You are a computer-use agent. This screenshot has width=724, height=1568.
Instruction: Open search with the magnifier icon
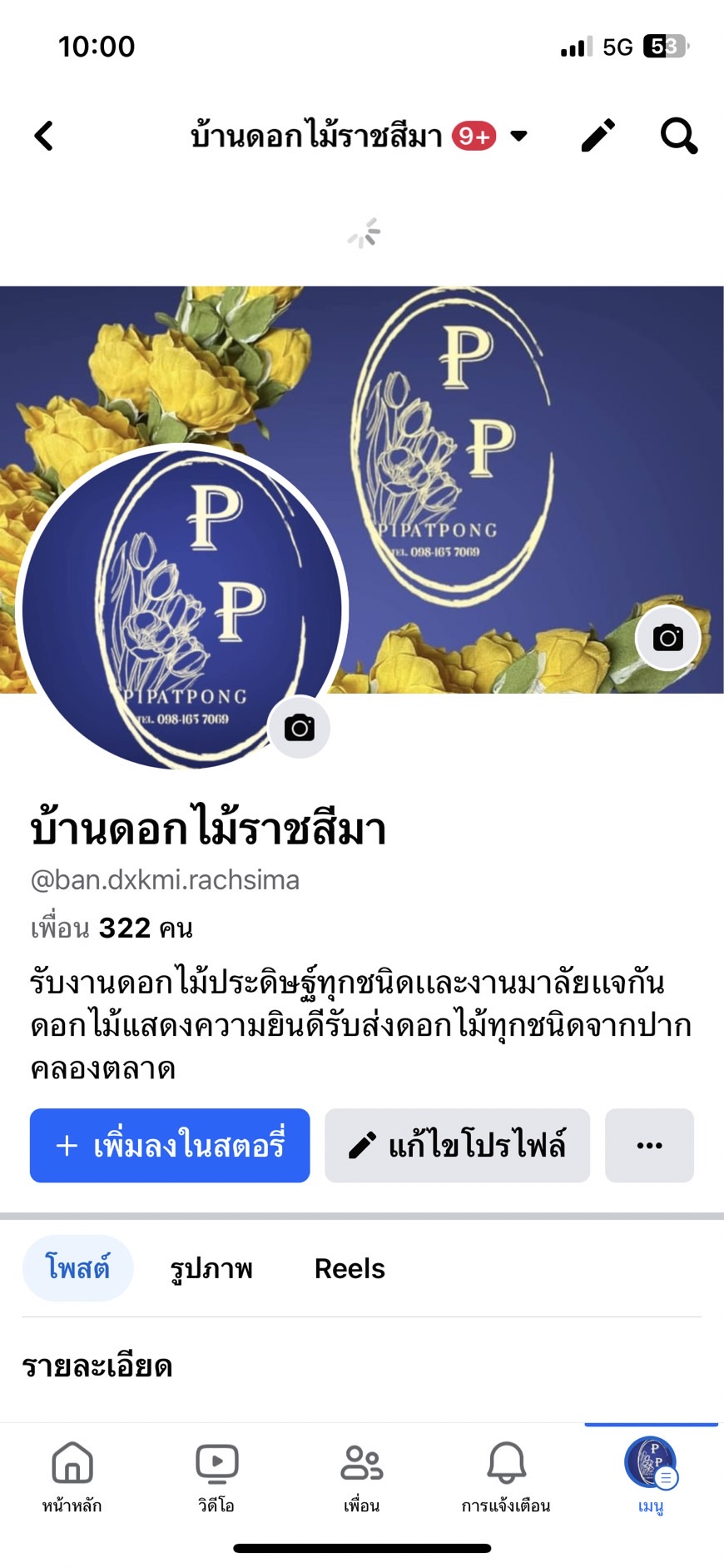(x=678, y=136)
